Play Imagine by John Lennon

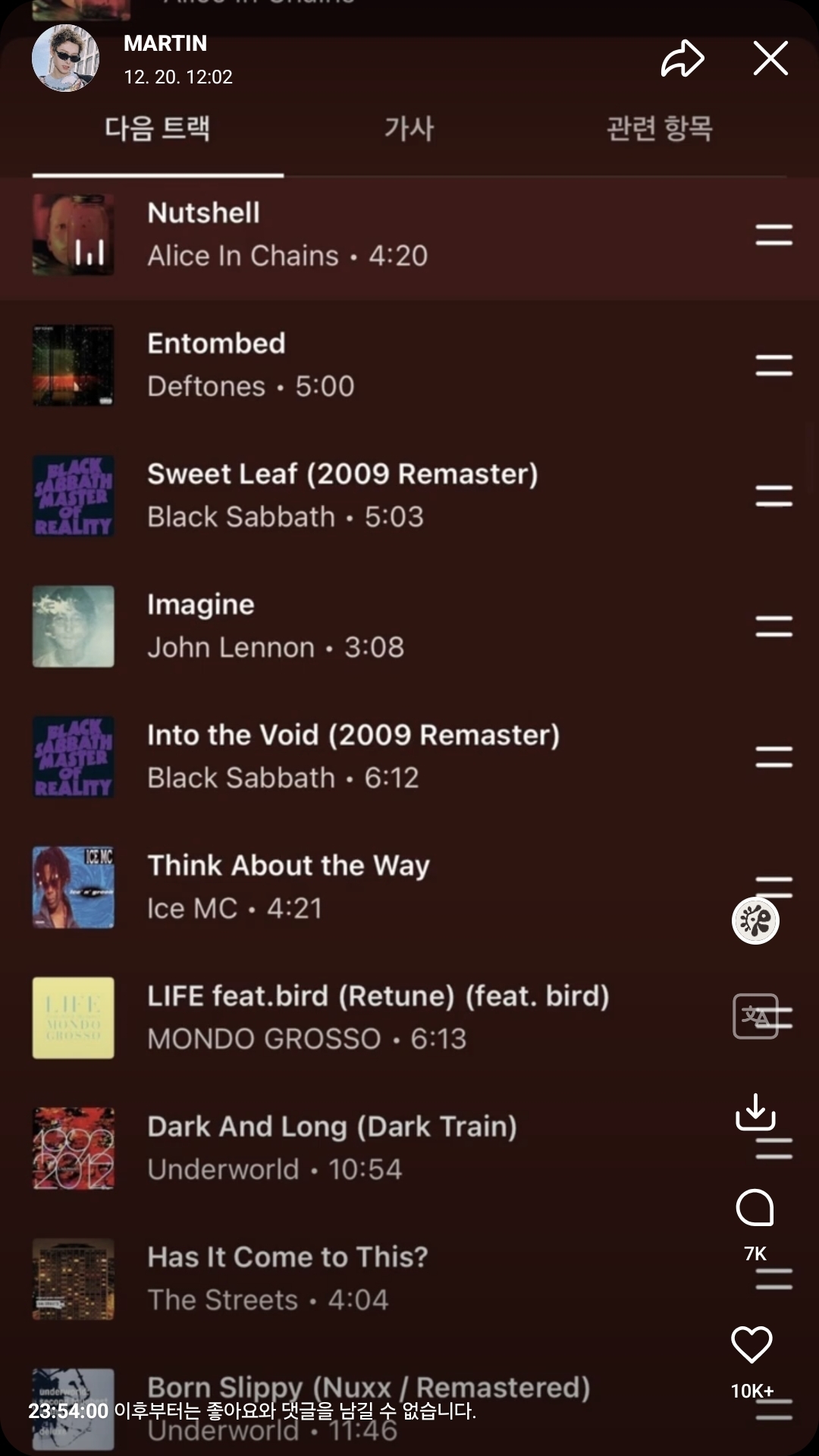303,626
